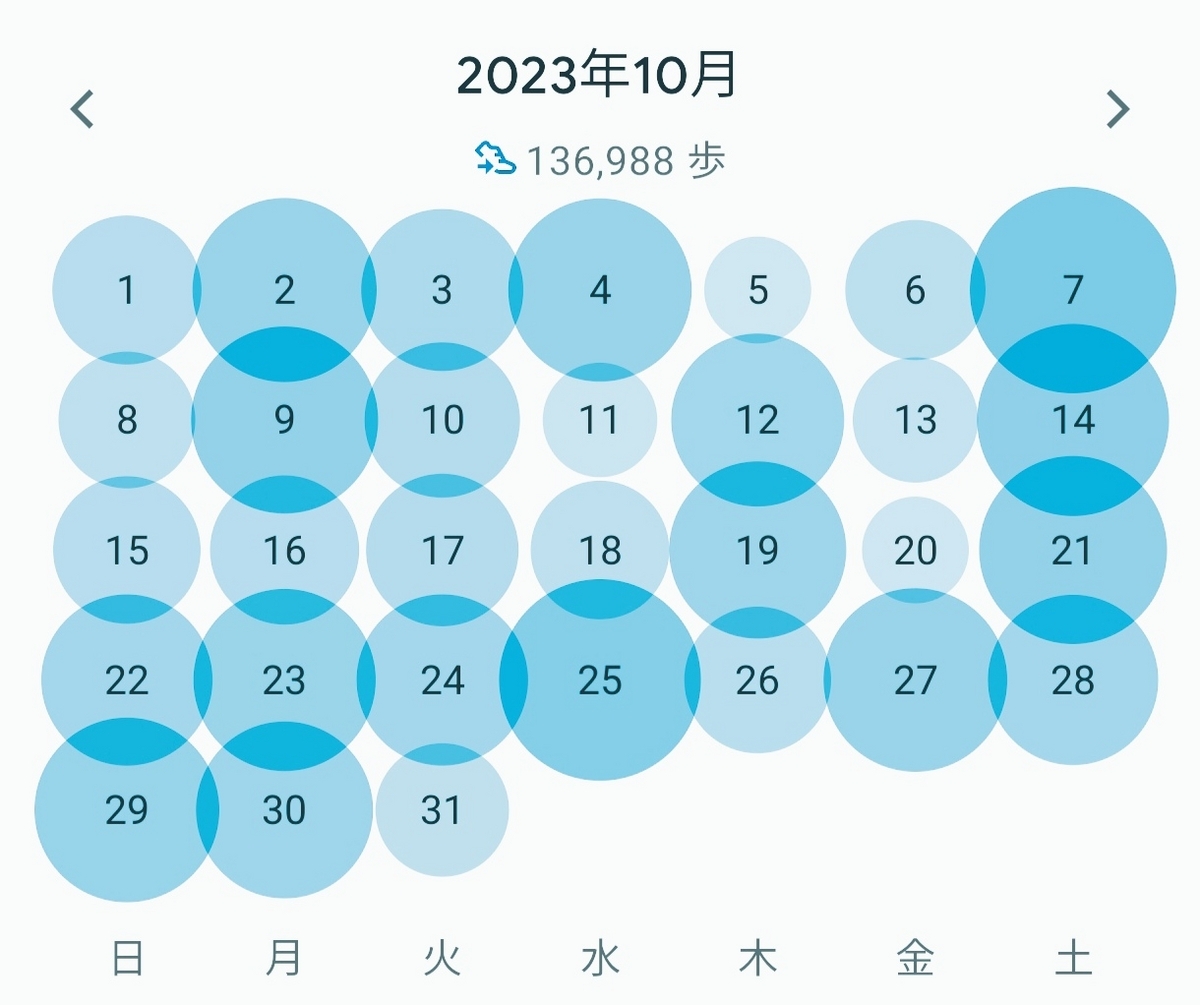
Task: View steps for October 12
Action: point(757,420)
